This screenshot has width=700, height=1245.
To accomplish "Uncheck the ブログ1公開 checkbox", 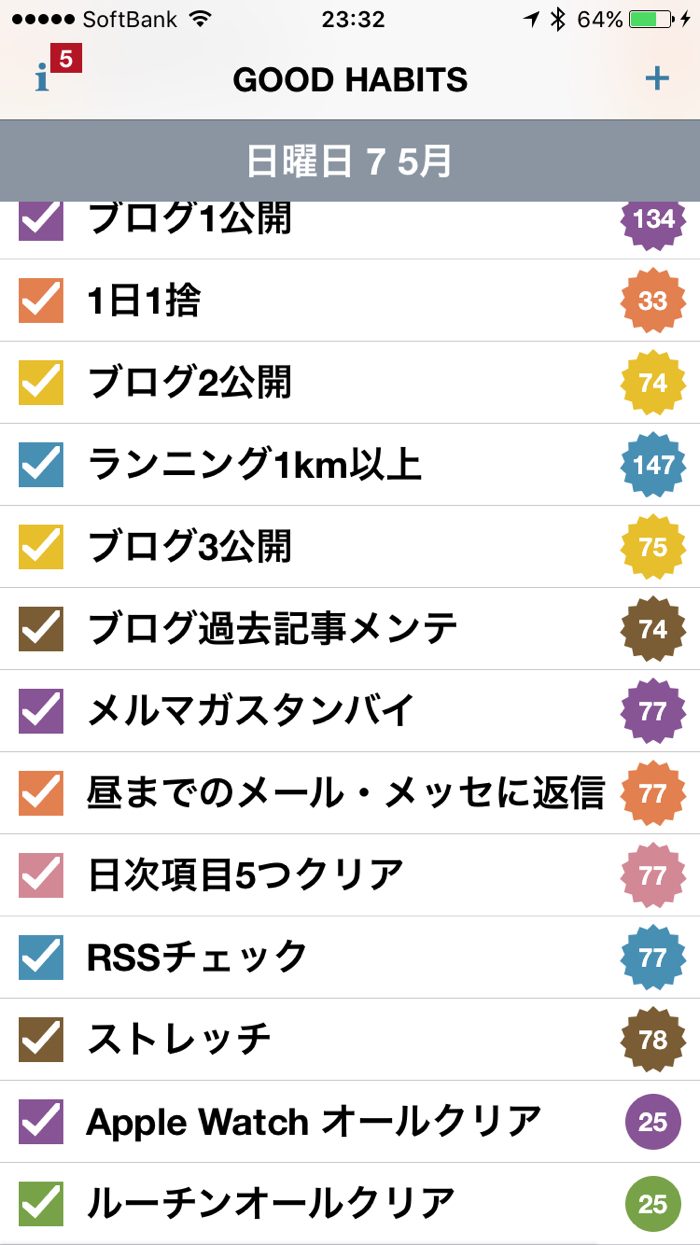I will [x=41, y=221].
